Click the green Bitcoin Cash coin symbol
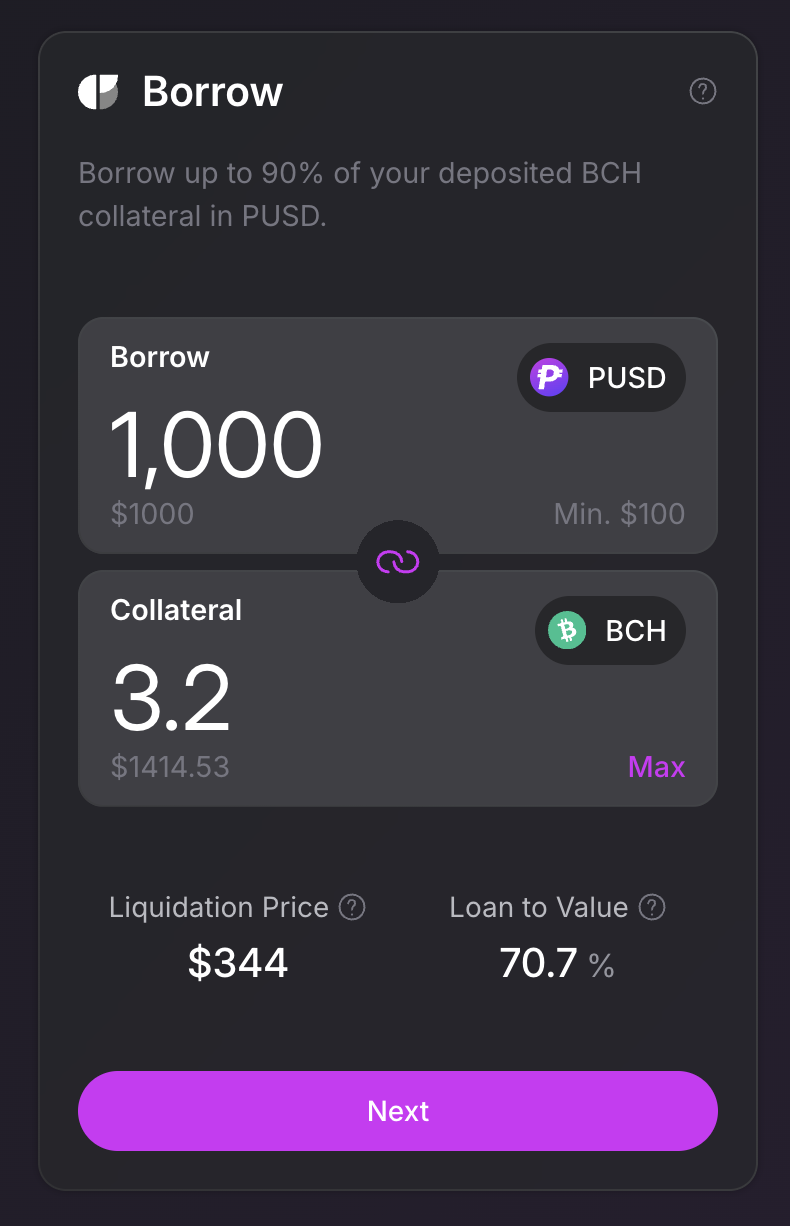Viewport: 790px width, 1226px height. coord(566,630)
